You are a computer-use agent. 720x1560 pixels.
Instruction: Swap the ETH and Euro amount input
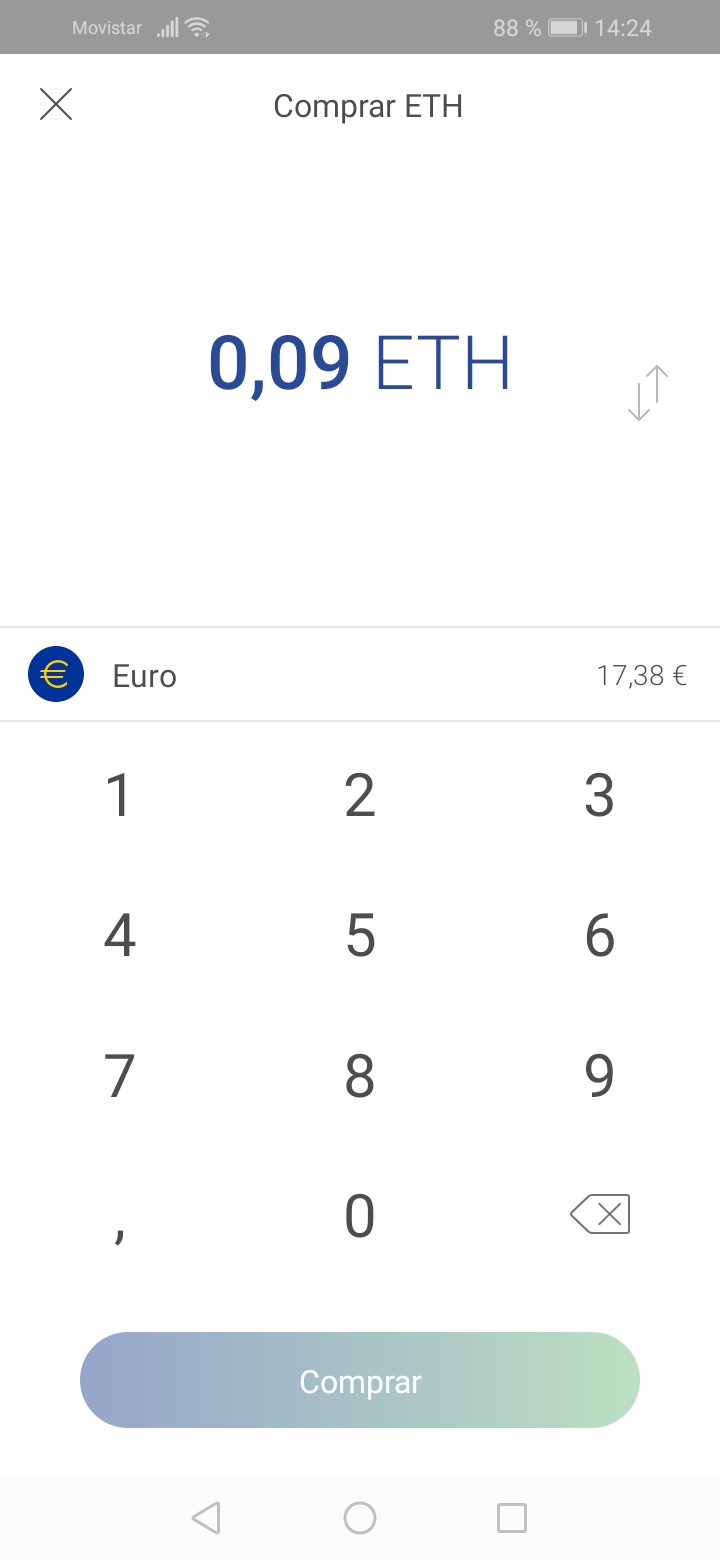coord(647,393)
